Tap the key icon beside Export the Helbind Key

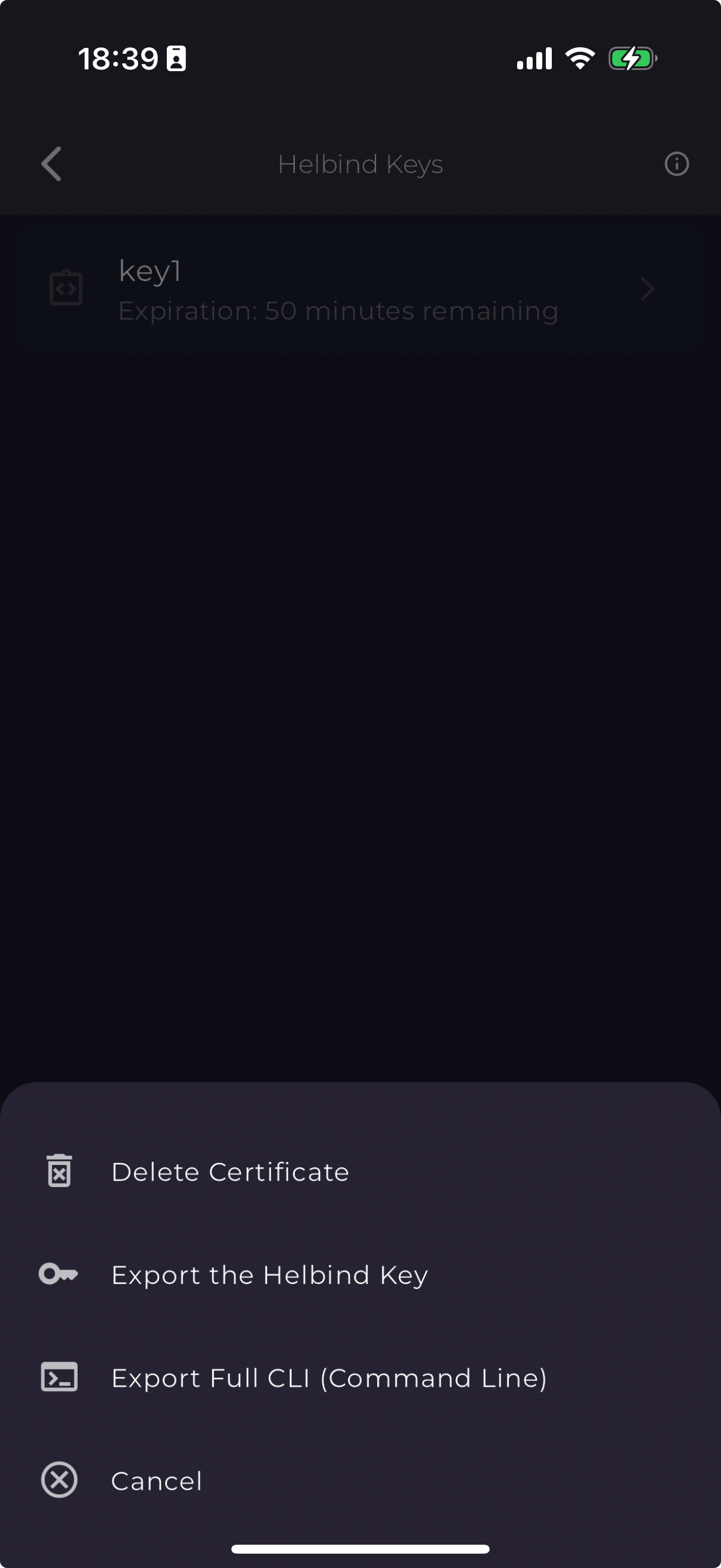point(59,1274)
